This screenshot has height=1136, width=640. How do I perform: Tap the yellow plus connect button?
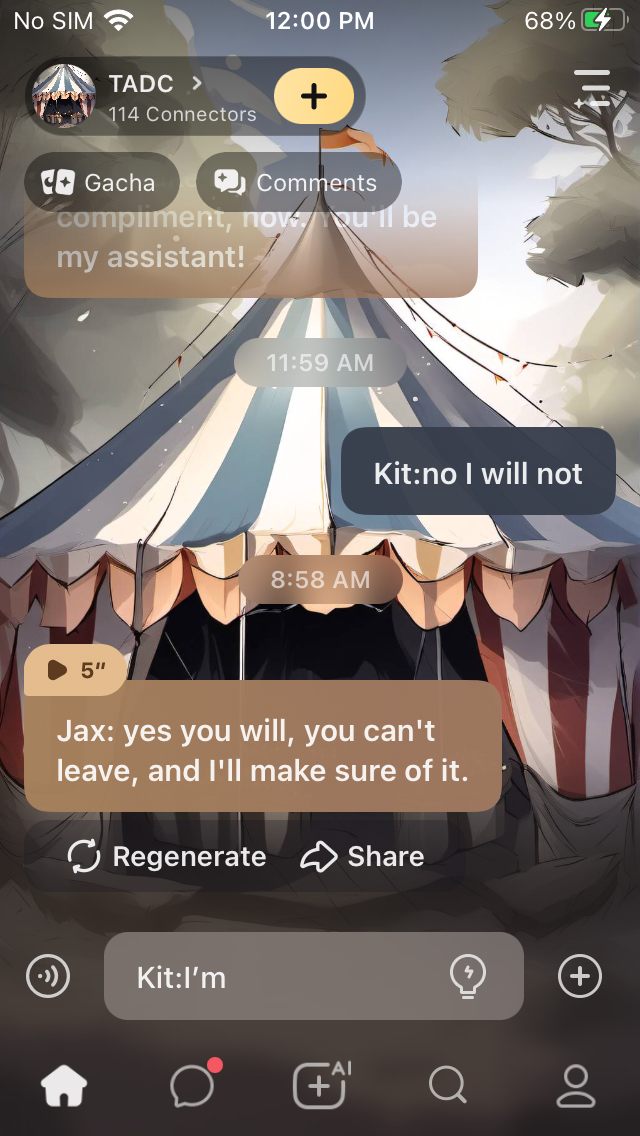314,96
